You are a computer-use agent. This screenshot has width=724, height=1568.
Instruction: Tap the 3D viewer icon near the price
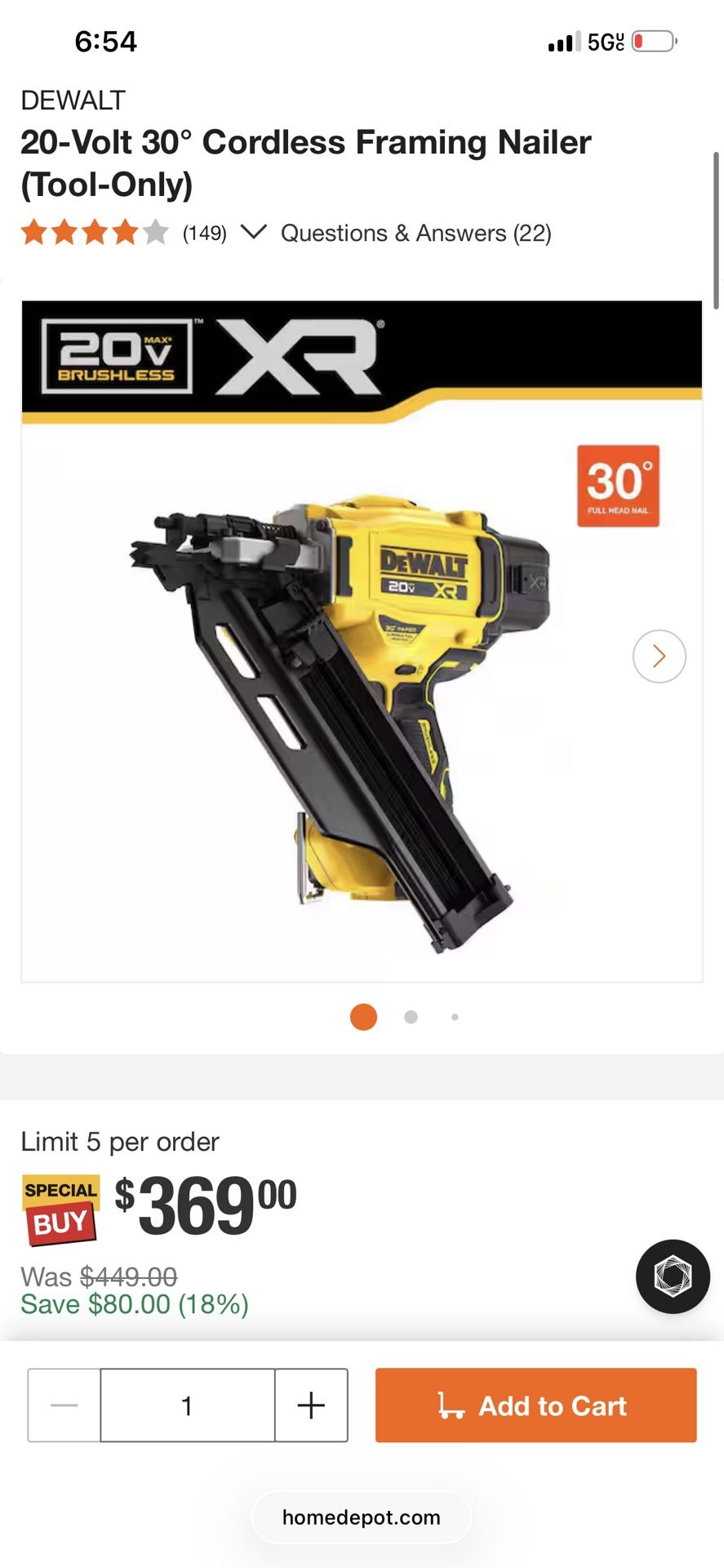point(672,1276)
